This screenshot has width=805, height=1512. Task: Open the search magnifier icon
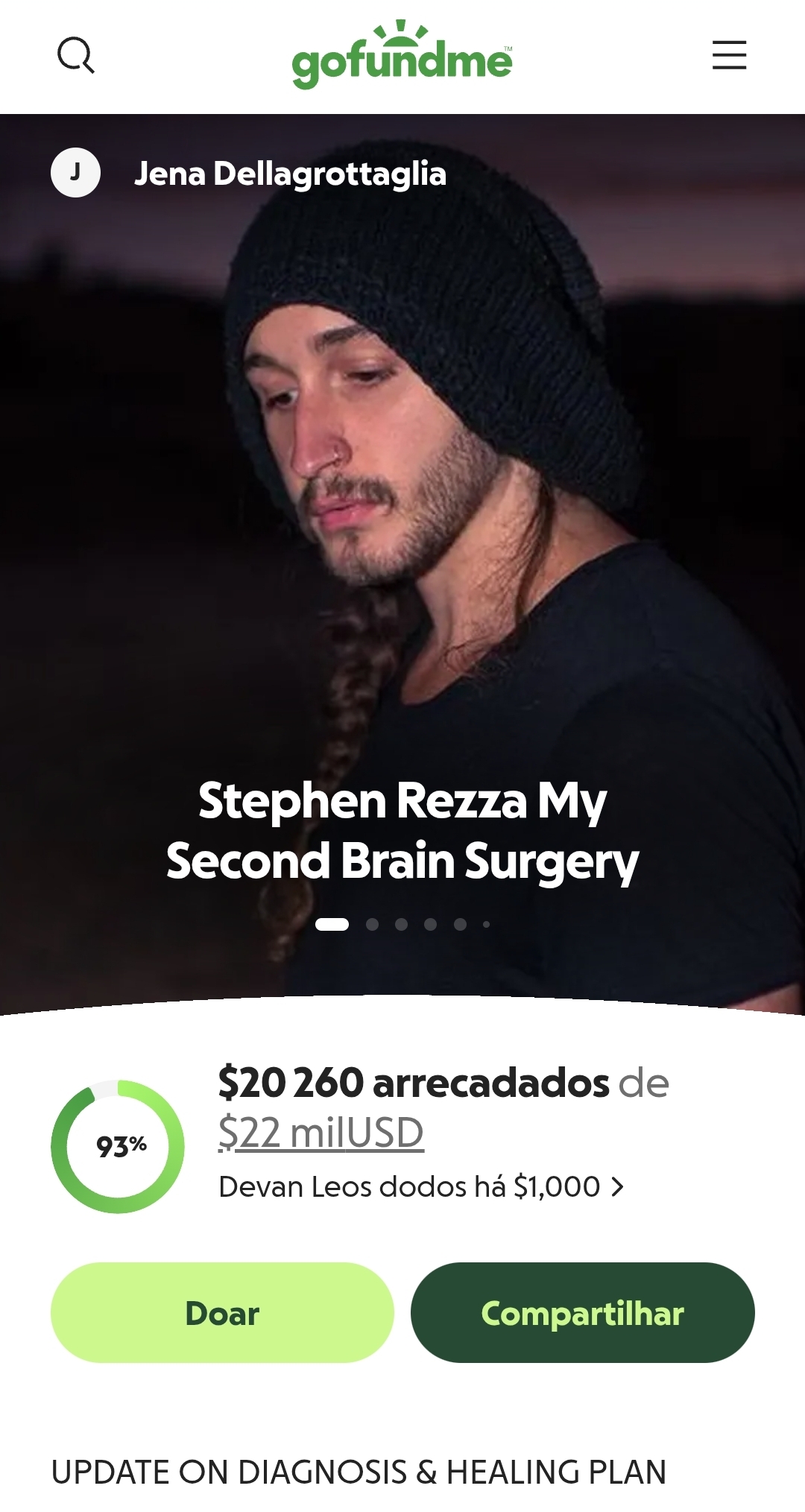76,56
